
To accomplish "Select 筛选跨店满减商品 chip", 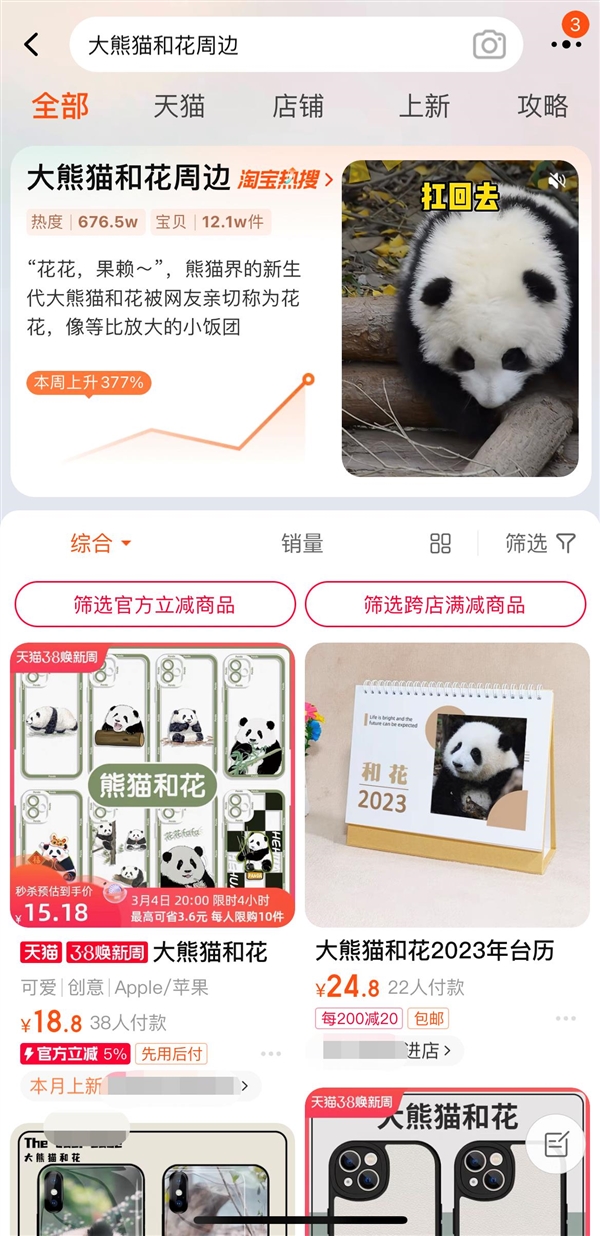I will 445,604.
